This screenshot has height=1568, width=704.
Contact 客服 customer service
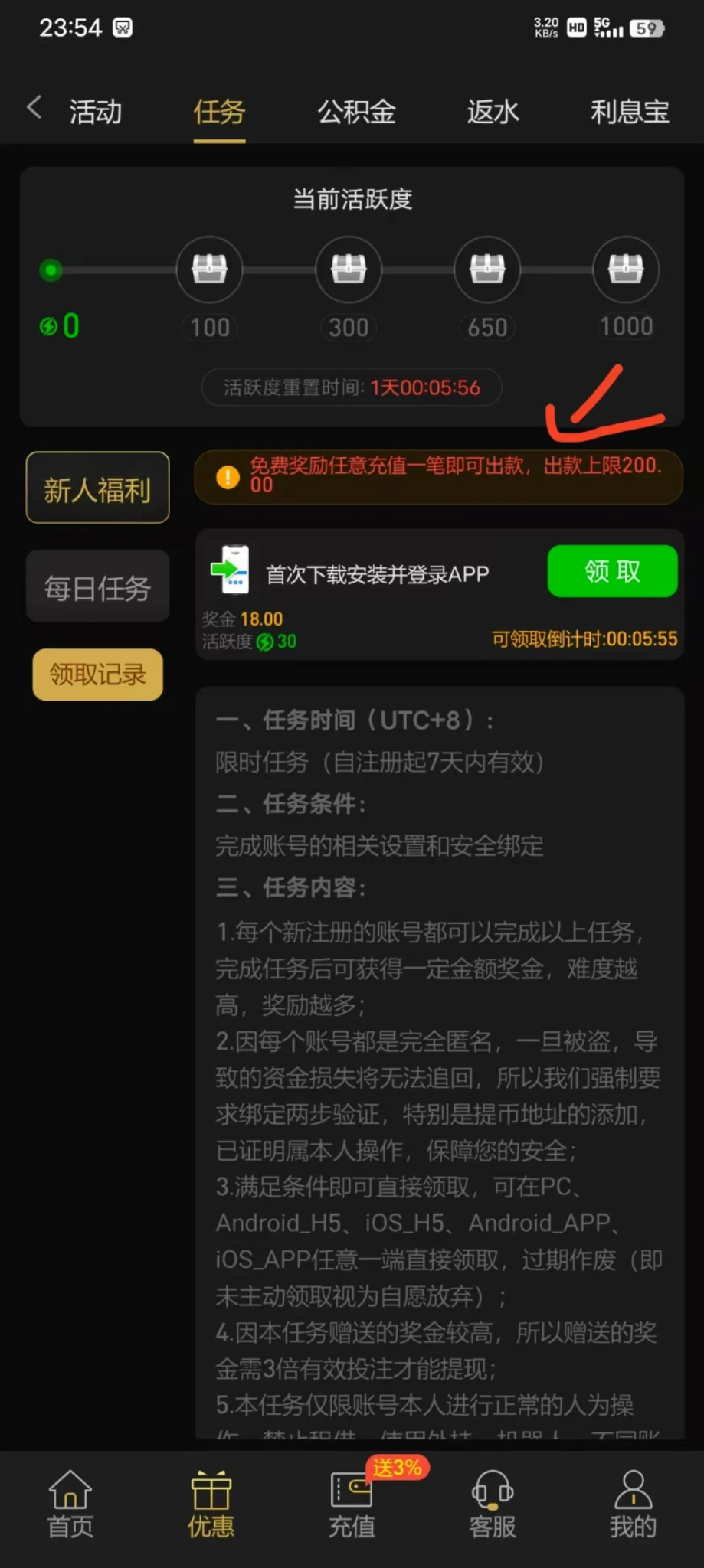(493, 1504)
